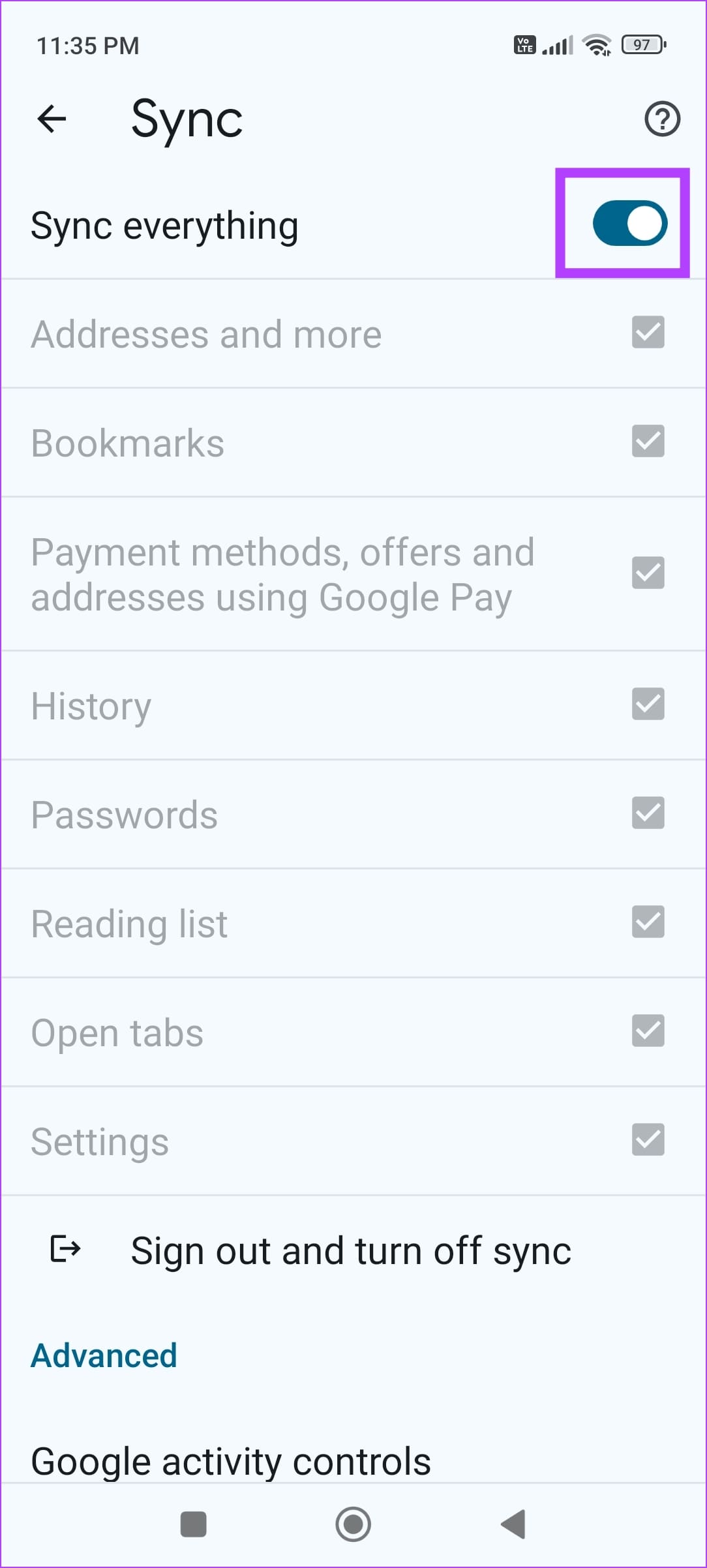Show recent apps with square button
This screenshot has width=707, height=1568.
193,1524
